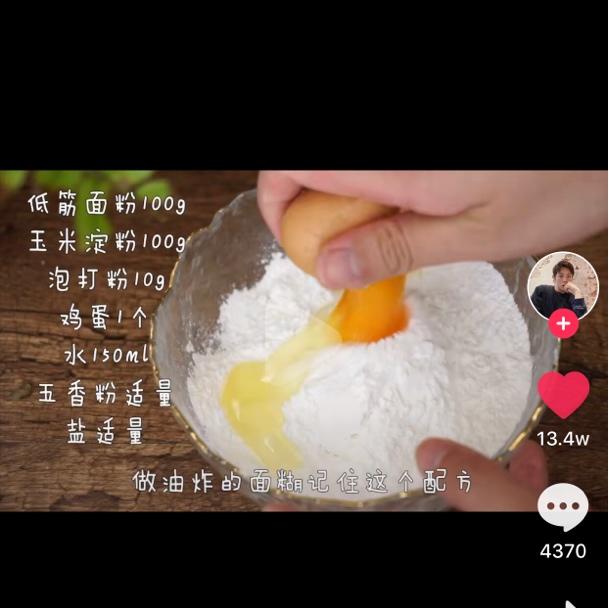Like this video with the heart
This screenshot has height=608, width=609.
563,395
